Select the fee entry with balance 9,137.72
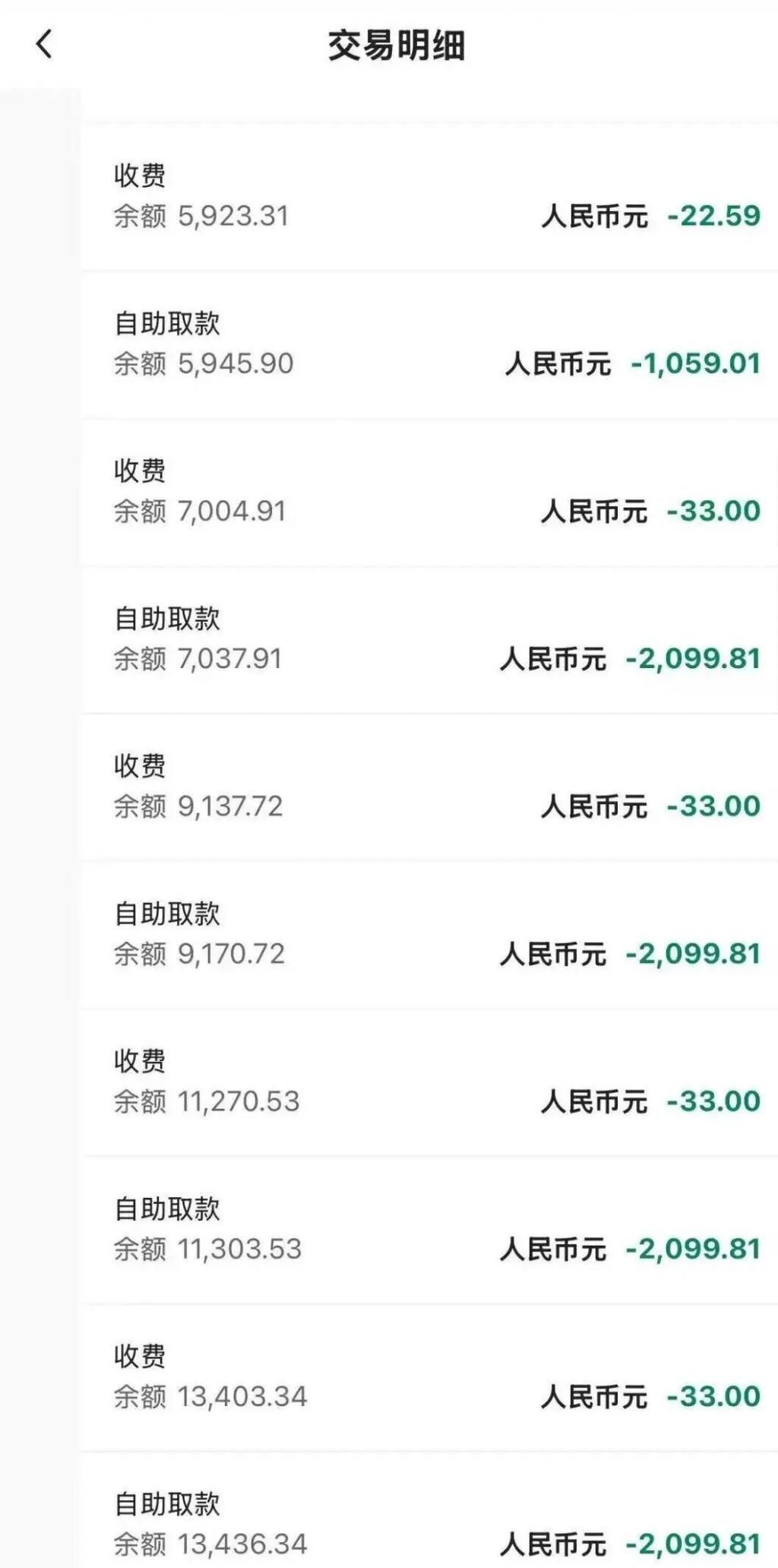The width and height of the screenshot is (778, 1568). [429, 786]
